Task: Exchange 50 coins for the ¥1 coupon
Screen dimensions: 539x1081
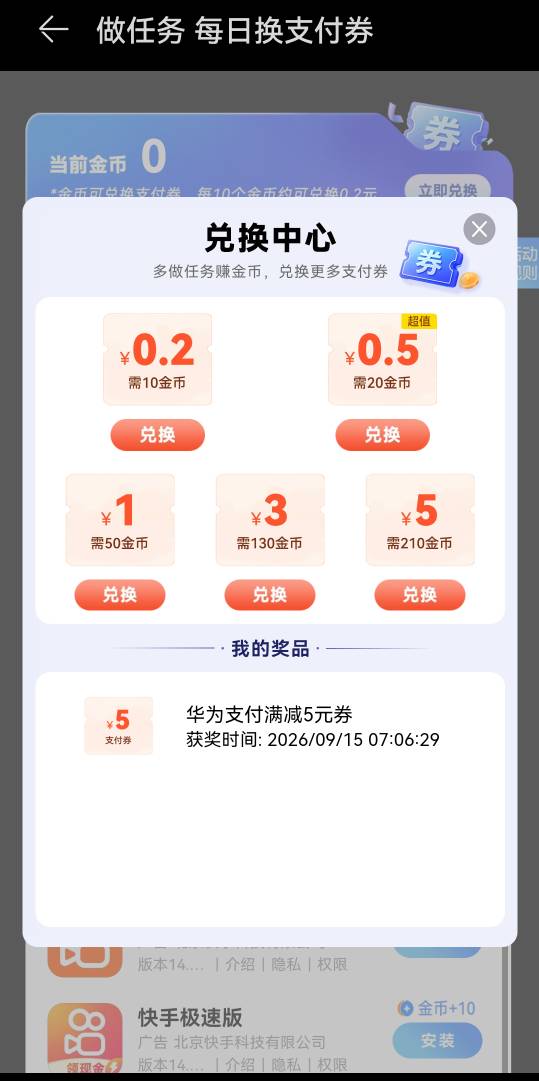Action: click(x=120, y=595)
